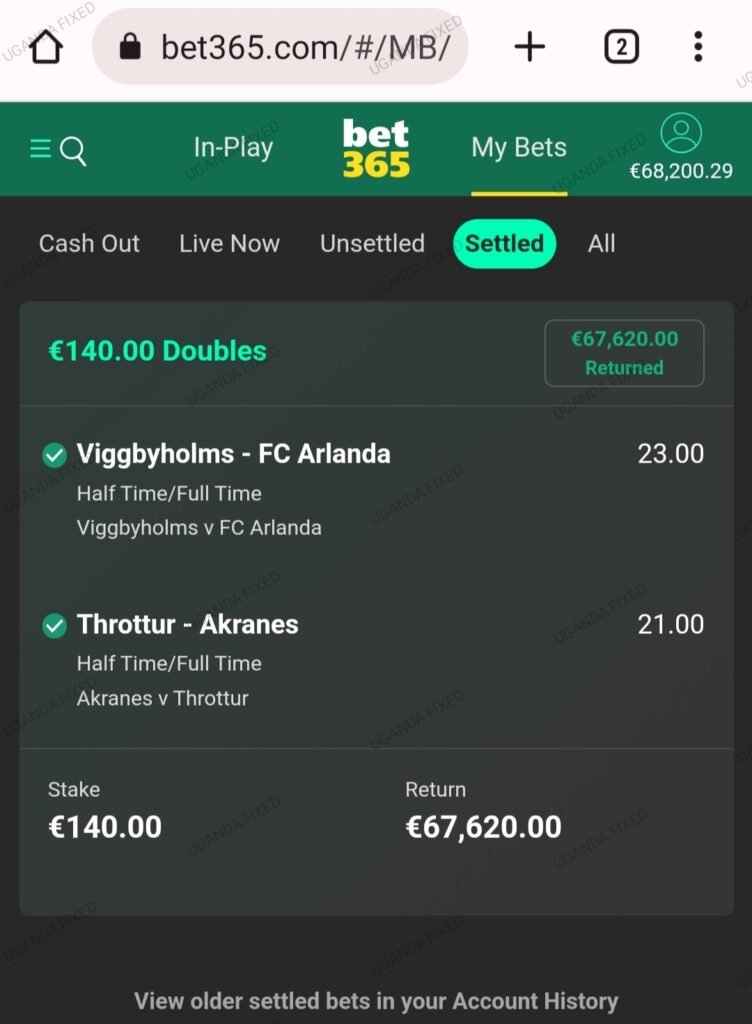This screenshot has height=1024, width=752.
Task: Tap the checkmark on the Throttur bet
Action: tap(56, 623)
